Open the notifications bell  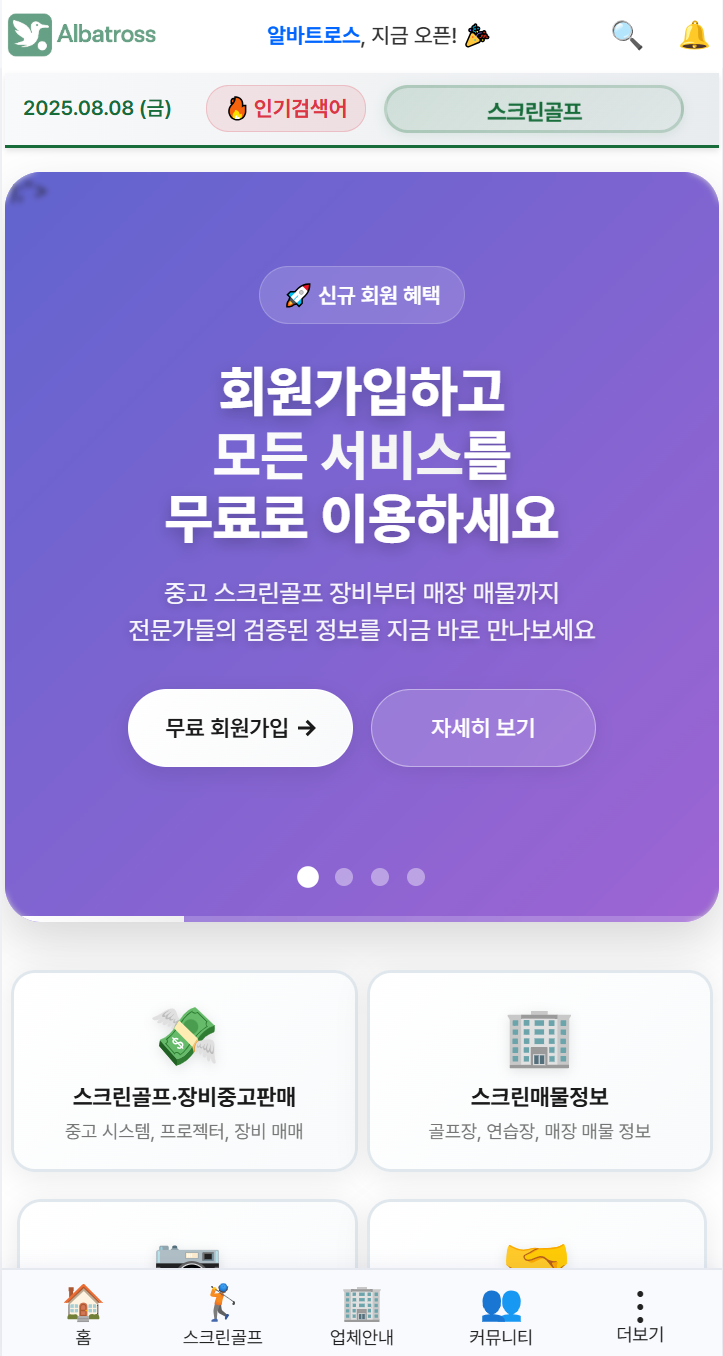[694, 35]
